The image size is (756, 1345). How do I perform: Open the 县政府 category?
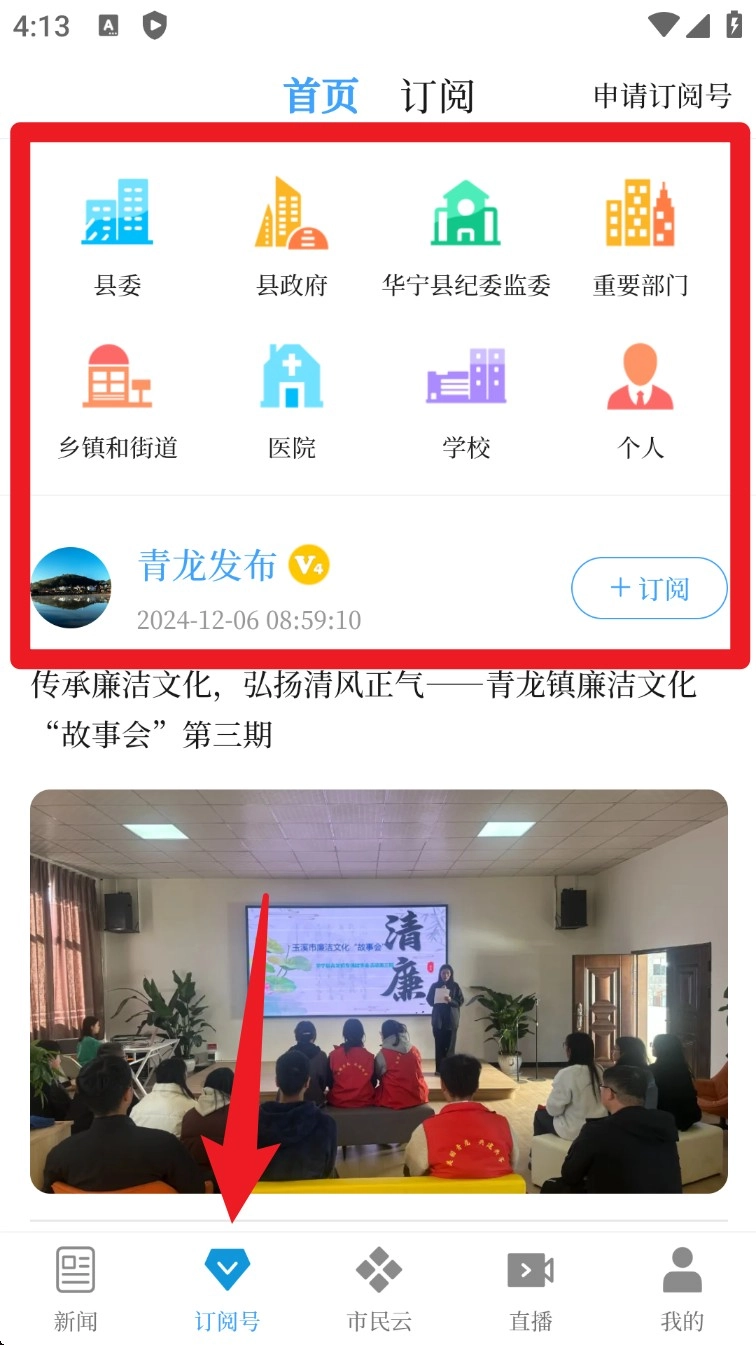point(292,236)
